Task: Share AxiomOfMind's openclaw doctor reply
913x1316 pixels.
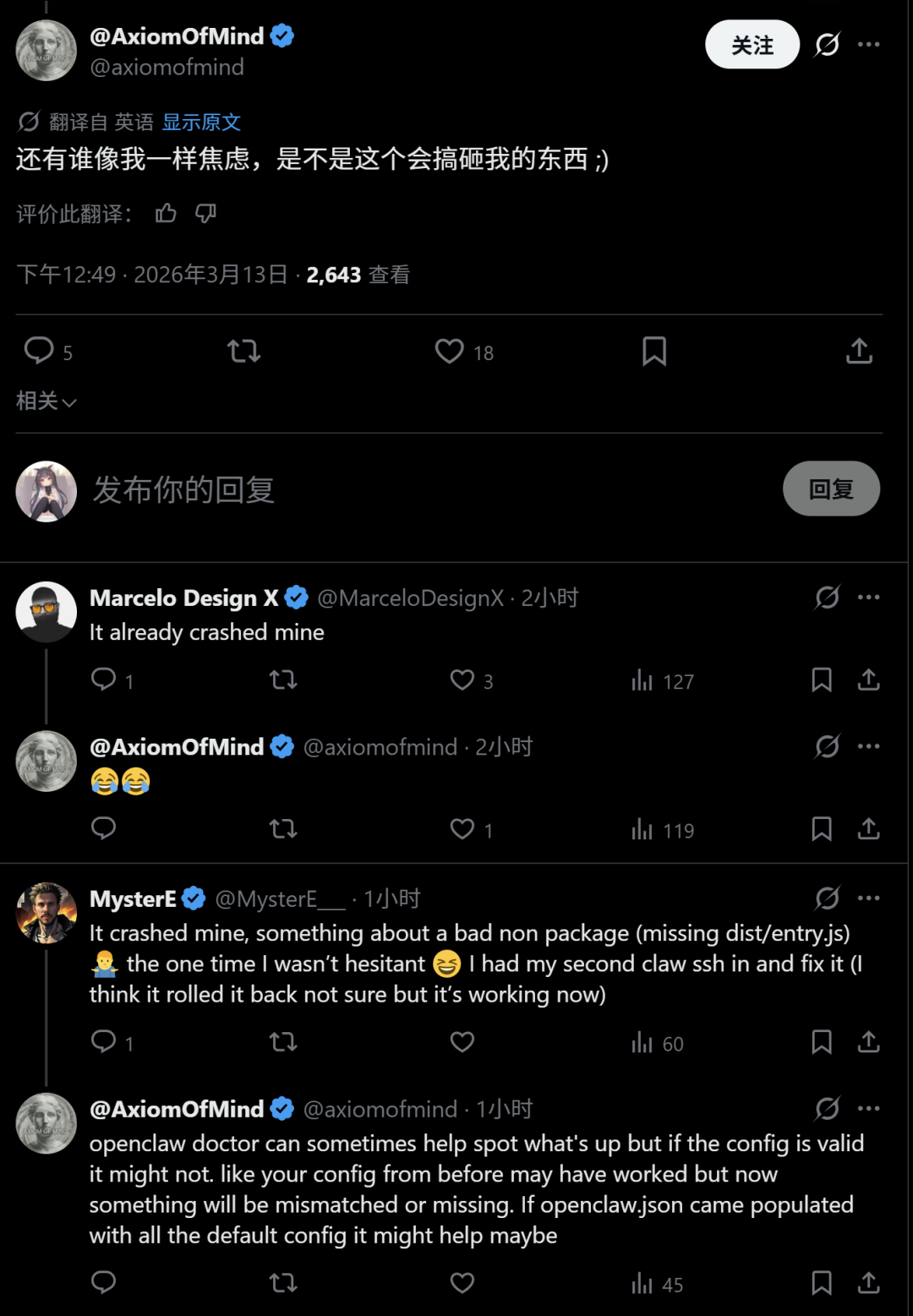Action: [x=869, y=1282]
